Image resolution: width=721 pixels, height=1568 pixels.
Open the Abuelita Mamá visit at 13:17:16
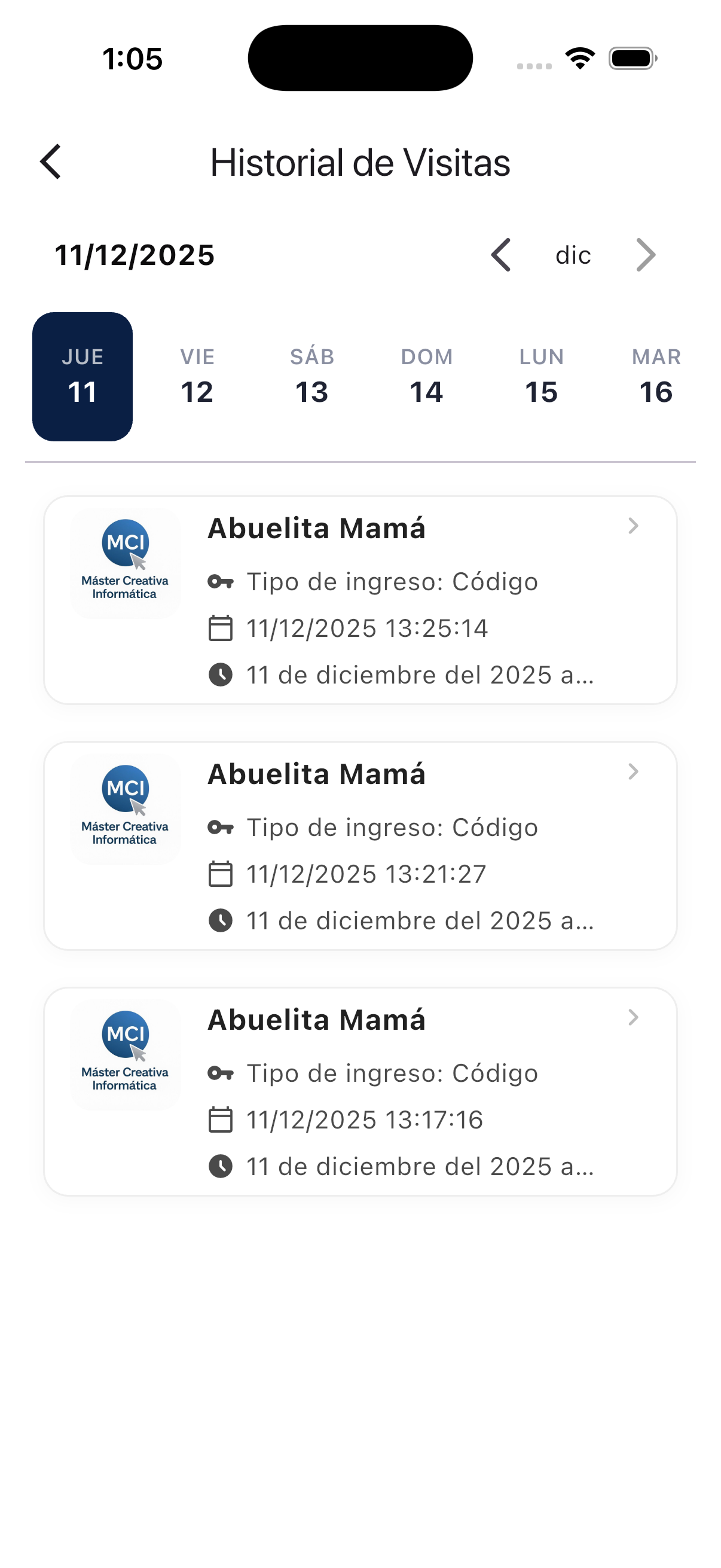(360, 1091)
